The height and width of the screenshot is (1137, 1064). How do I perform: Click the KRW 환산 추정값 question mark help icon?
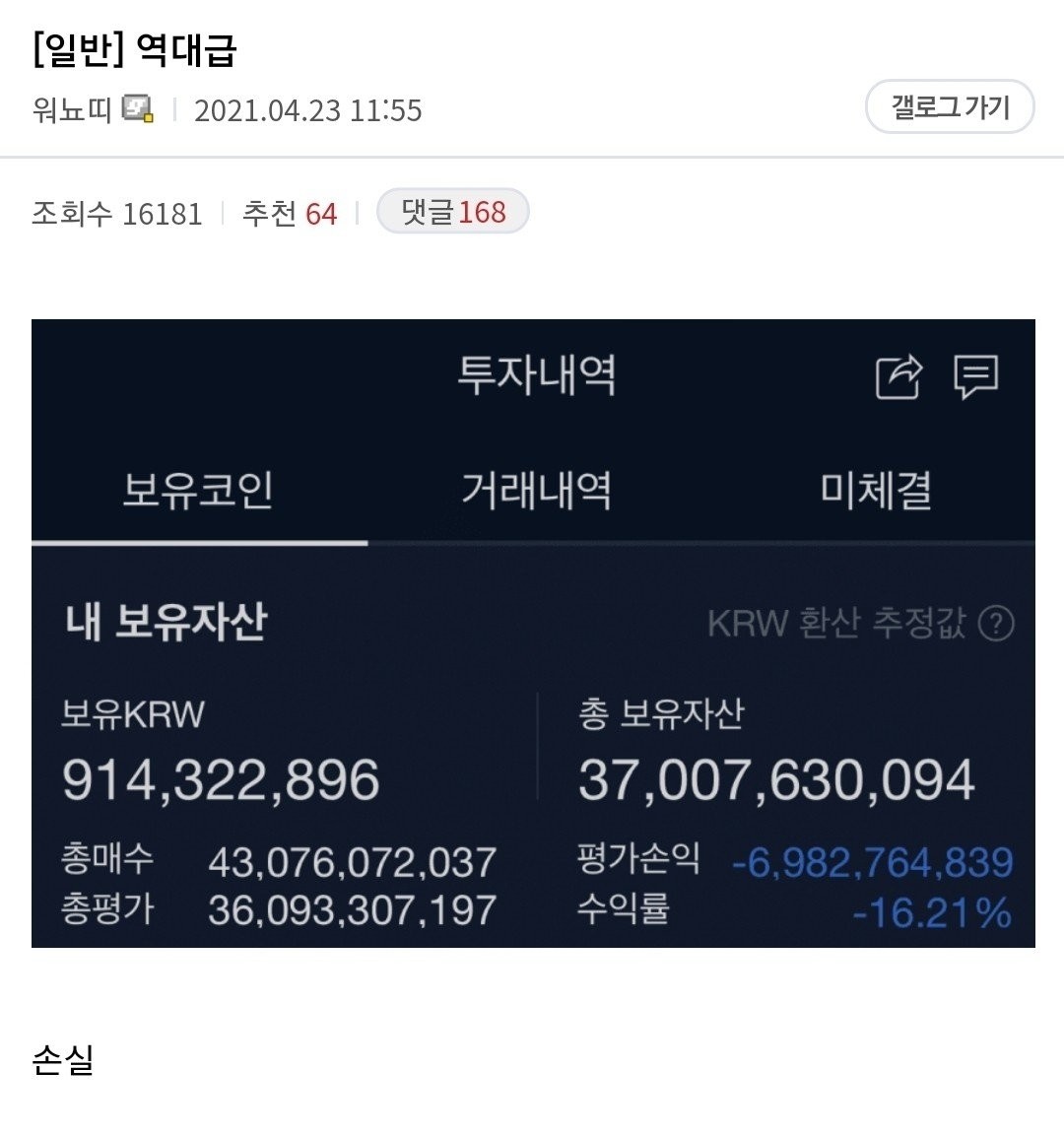(994, 624)
